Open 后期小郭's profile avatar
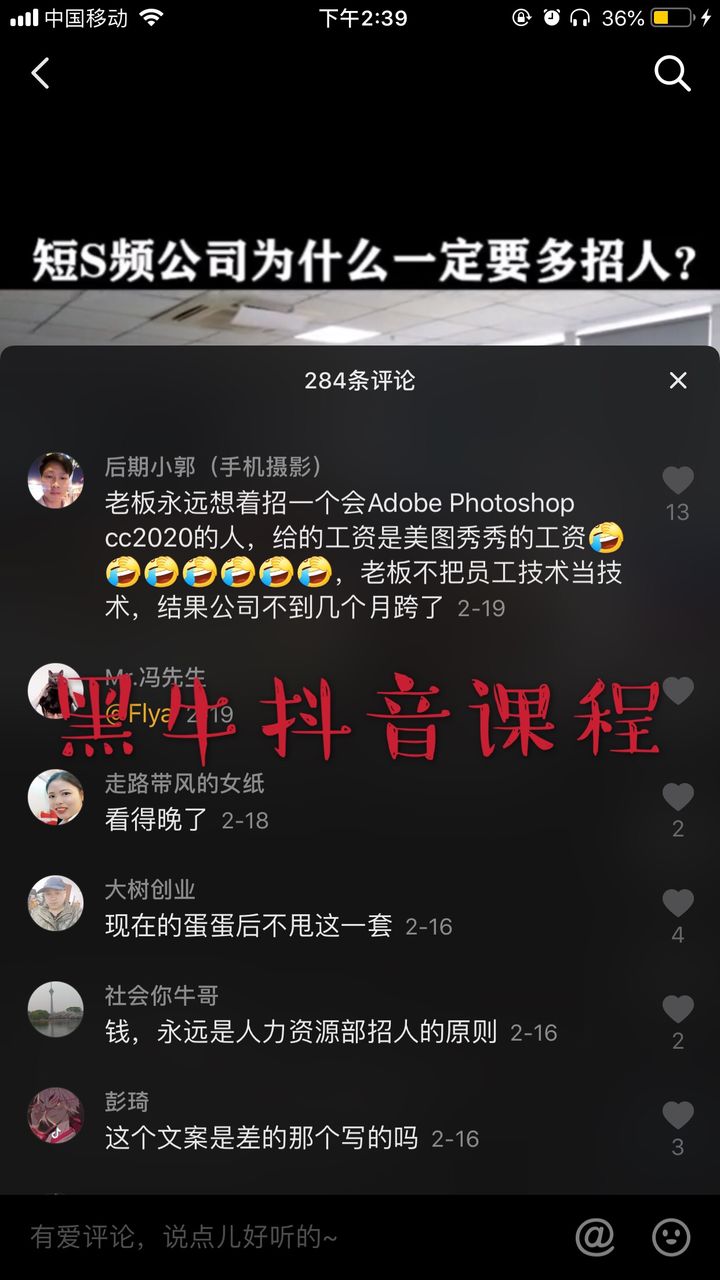The height and width of the screenshot is (1280, 720). coord(56,480)
